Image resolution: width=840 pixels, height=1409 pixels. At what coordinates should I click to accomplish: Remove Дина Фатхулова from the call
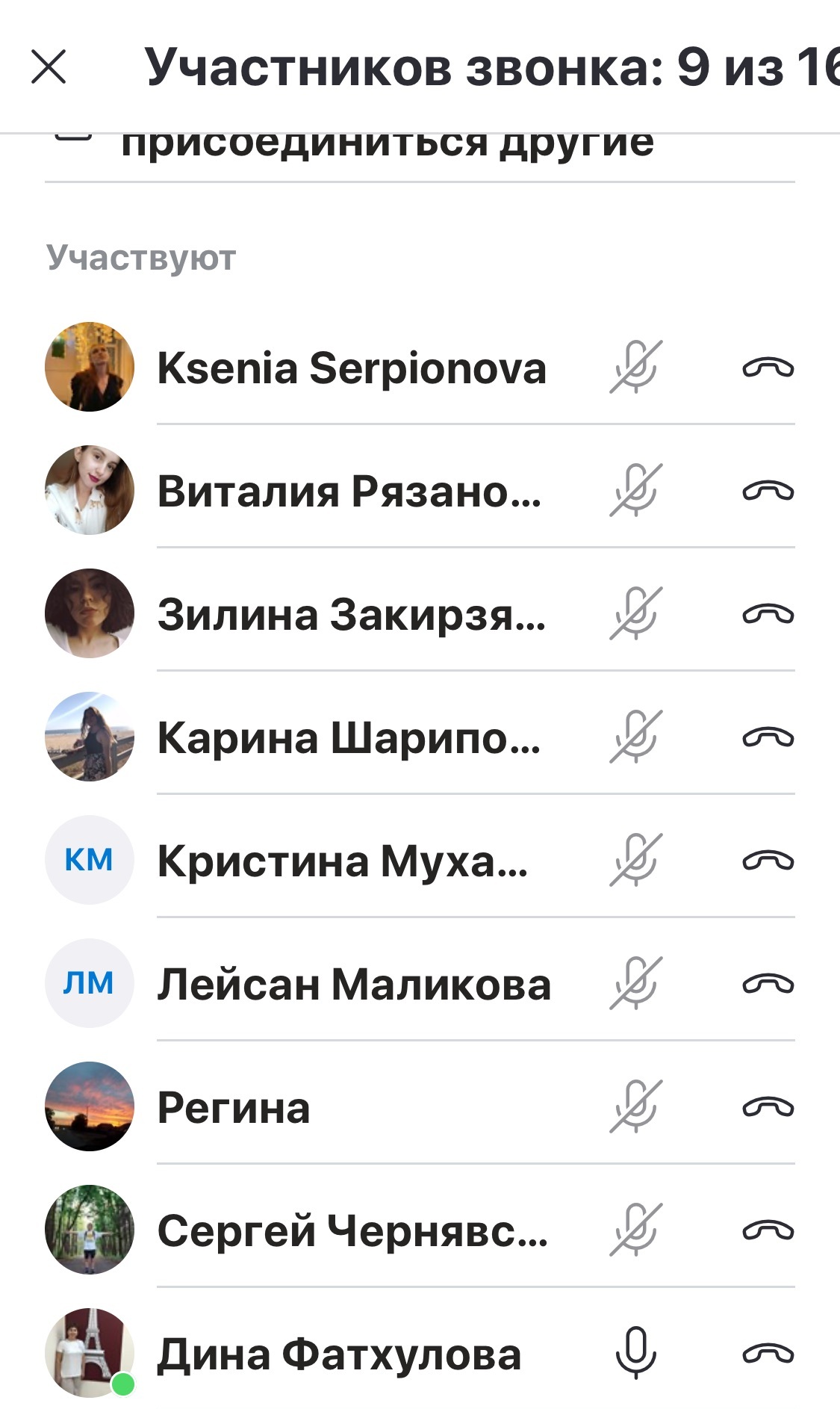(x=768, y=1354)
